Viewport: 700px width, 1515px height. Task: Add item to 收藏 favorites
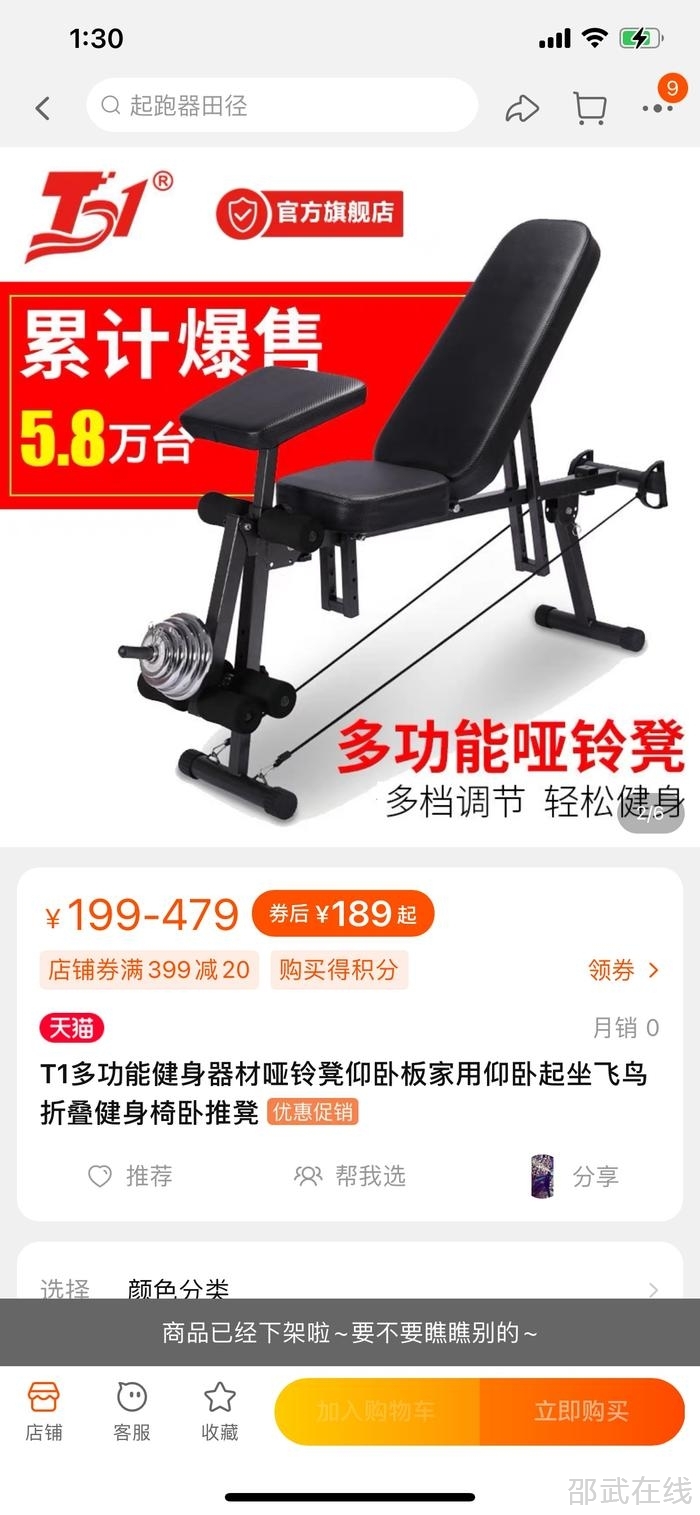(x=219, y=1411)
